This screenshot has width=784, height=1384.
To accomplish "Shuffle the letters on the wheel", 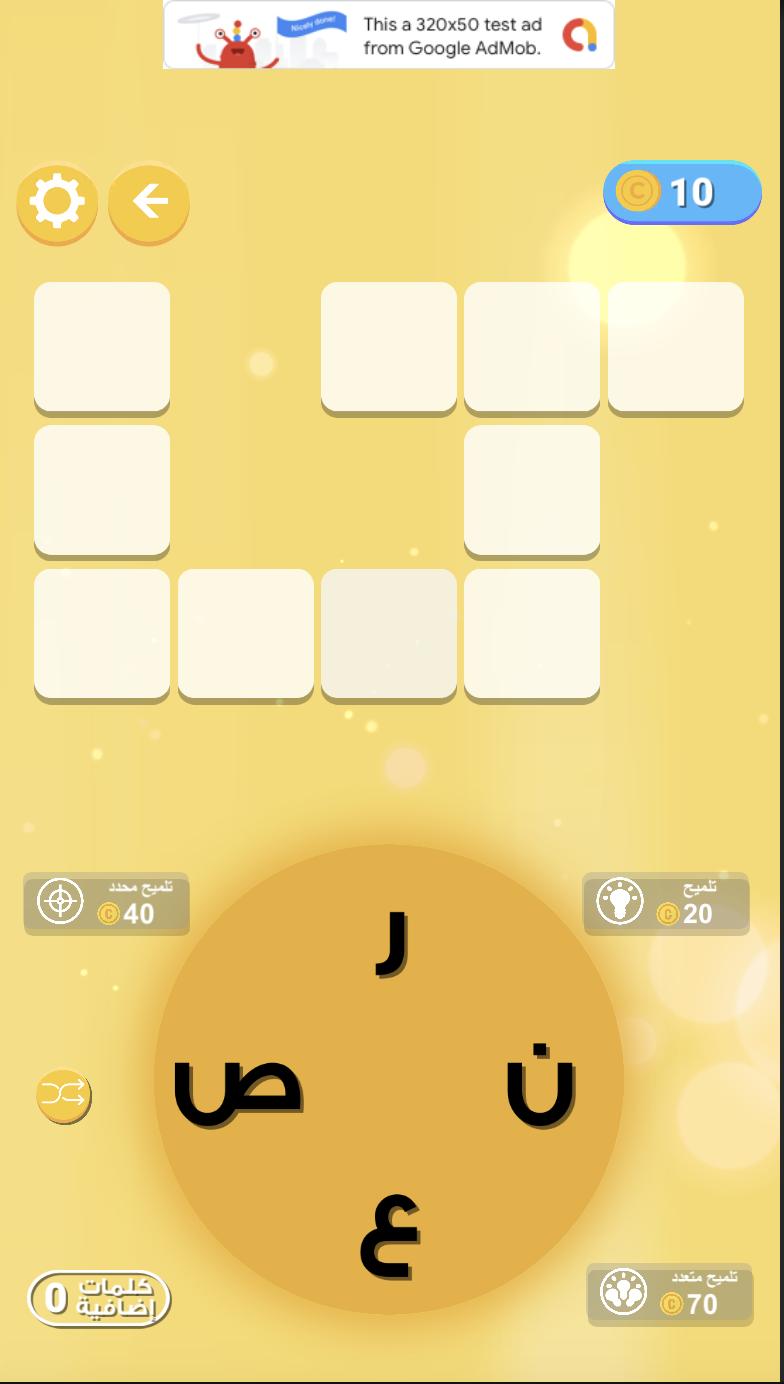I will pyautogui.click(x=64, y=1095).
